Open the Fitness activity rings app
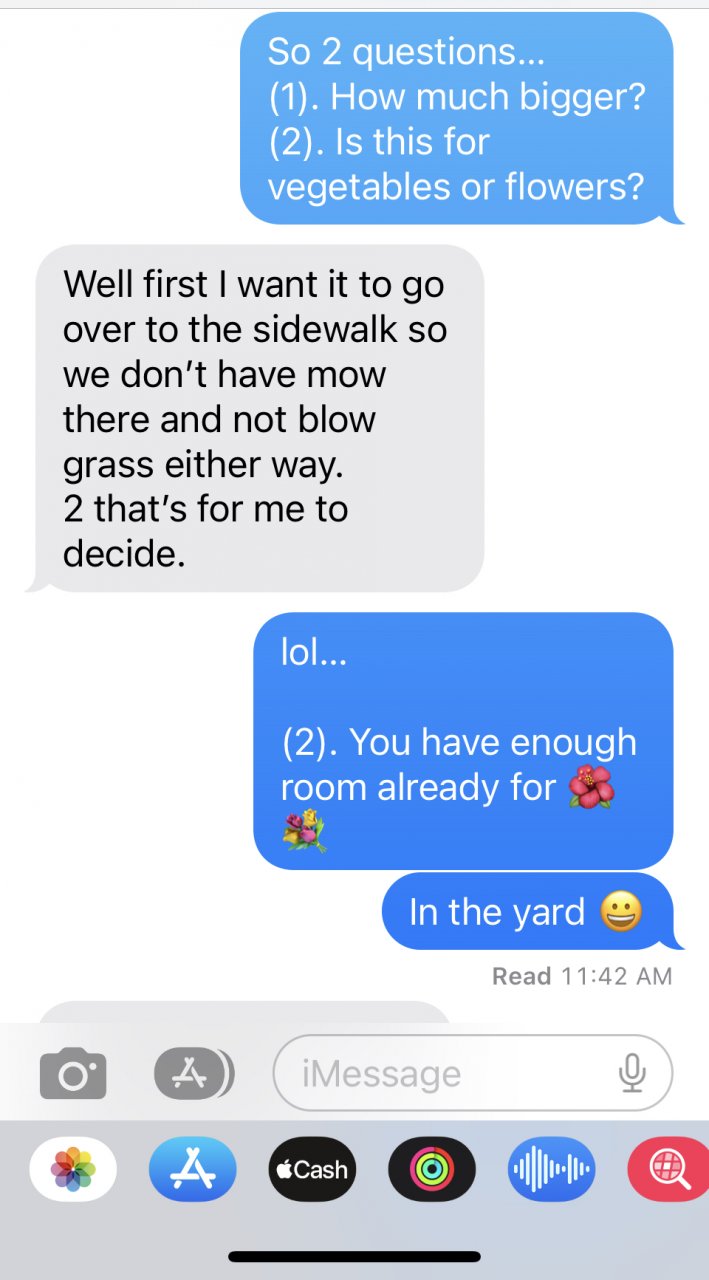The width and height of the screenshot is (709, 1280). point(431,1169)
